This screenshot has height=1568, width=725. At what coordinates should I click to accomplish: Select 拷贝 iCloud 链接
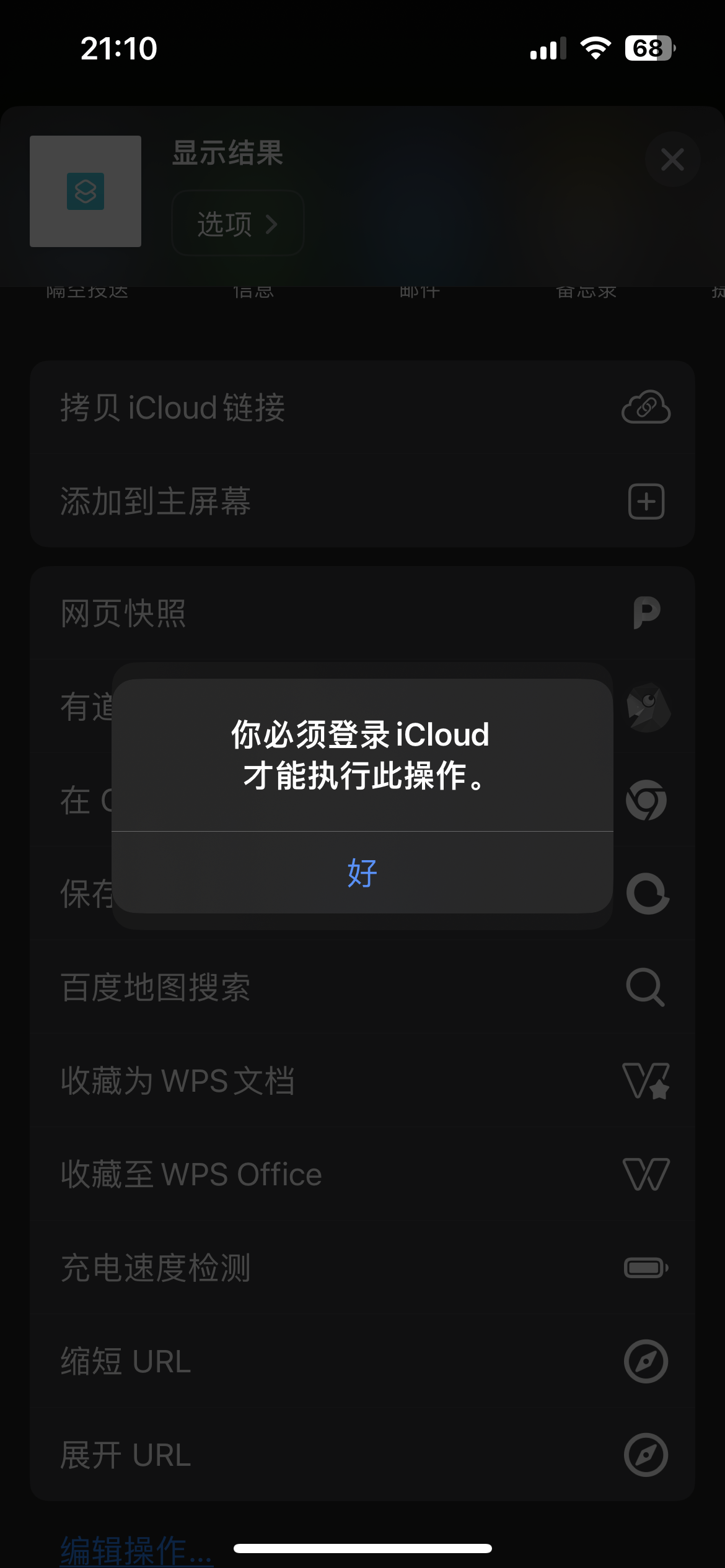pyautogui.click(x=362, y=407)
